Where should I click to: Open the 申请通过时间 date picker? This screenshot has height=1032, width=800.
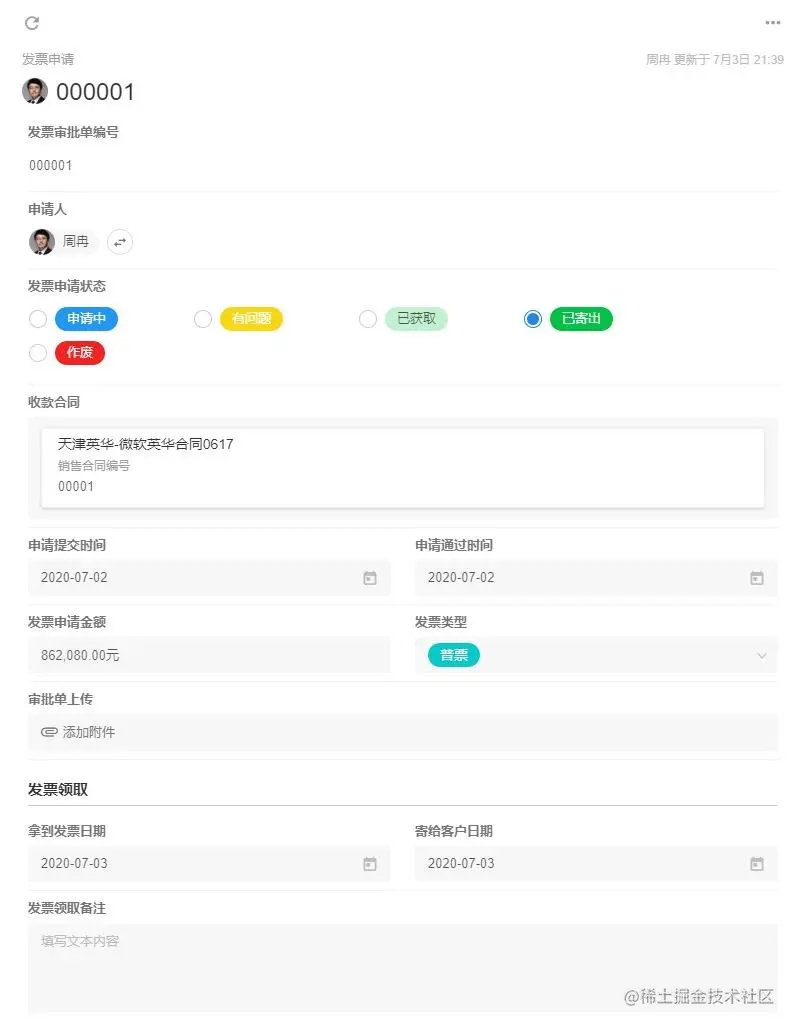tap(595, 578)
